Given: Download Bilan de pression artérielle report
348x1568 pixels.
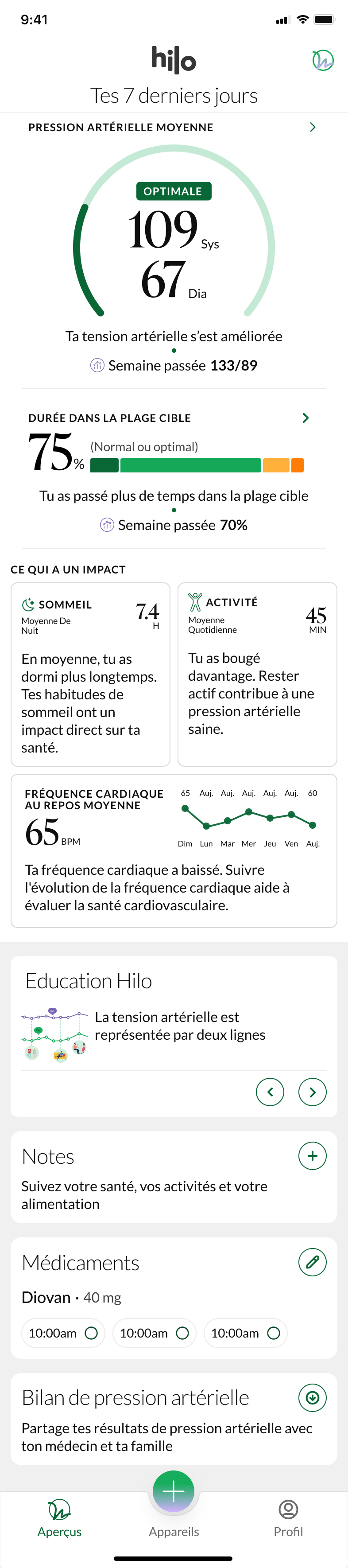Looking at the screenshot, I should click(x=312, y=1397).
